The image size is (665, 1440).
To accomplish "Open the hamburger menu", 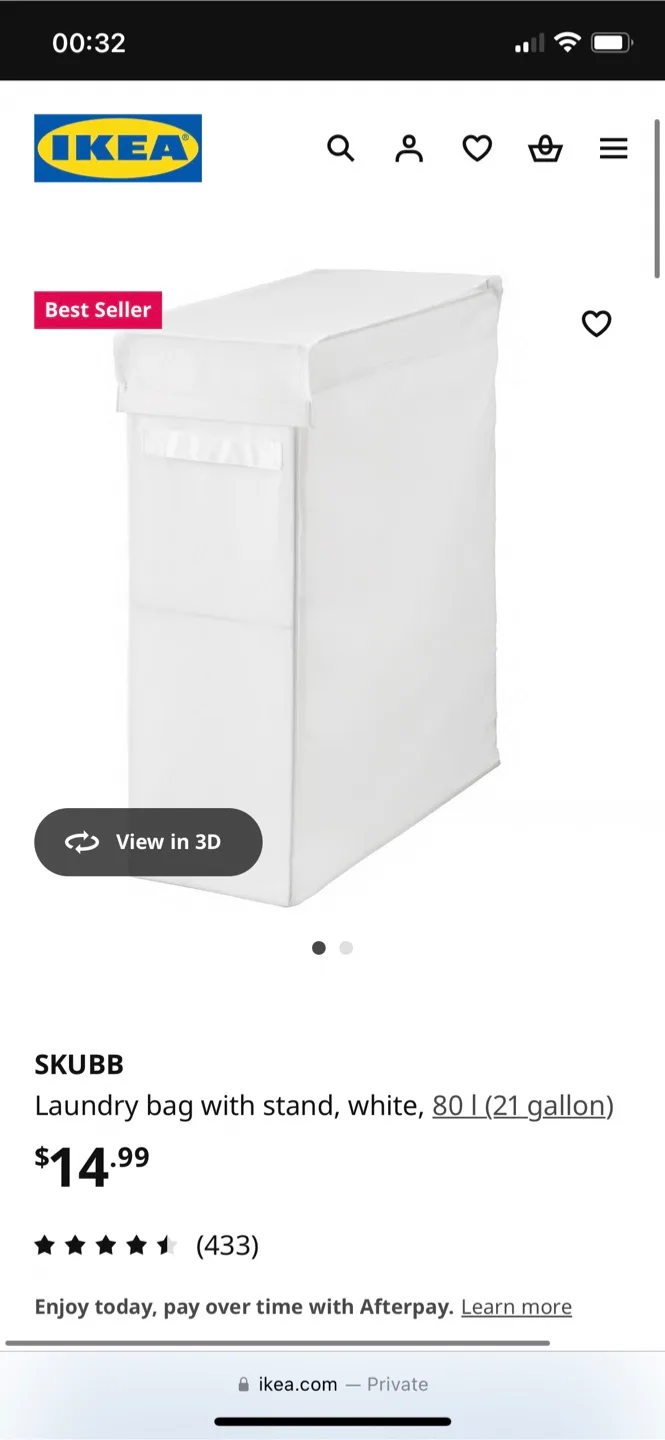I will tap(614, 149).
